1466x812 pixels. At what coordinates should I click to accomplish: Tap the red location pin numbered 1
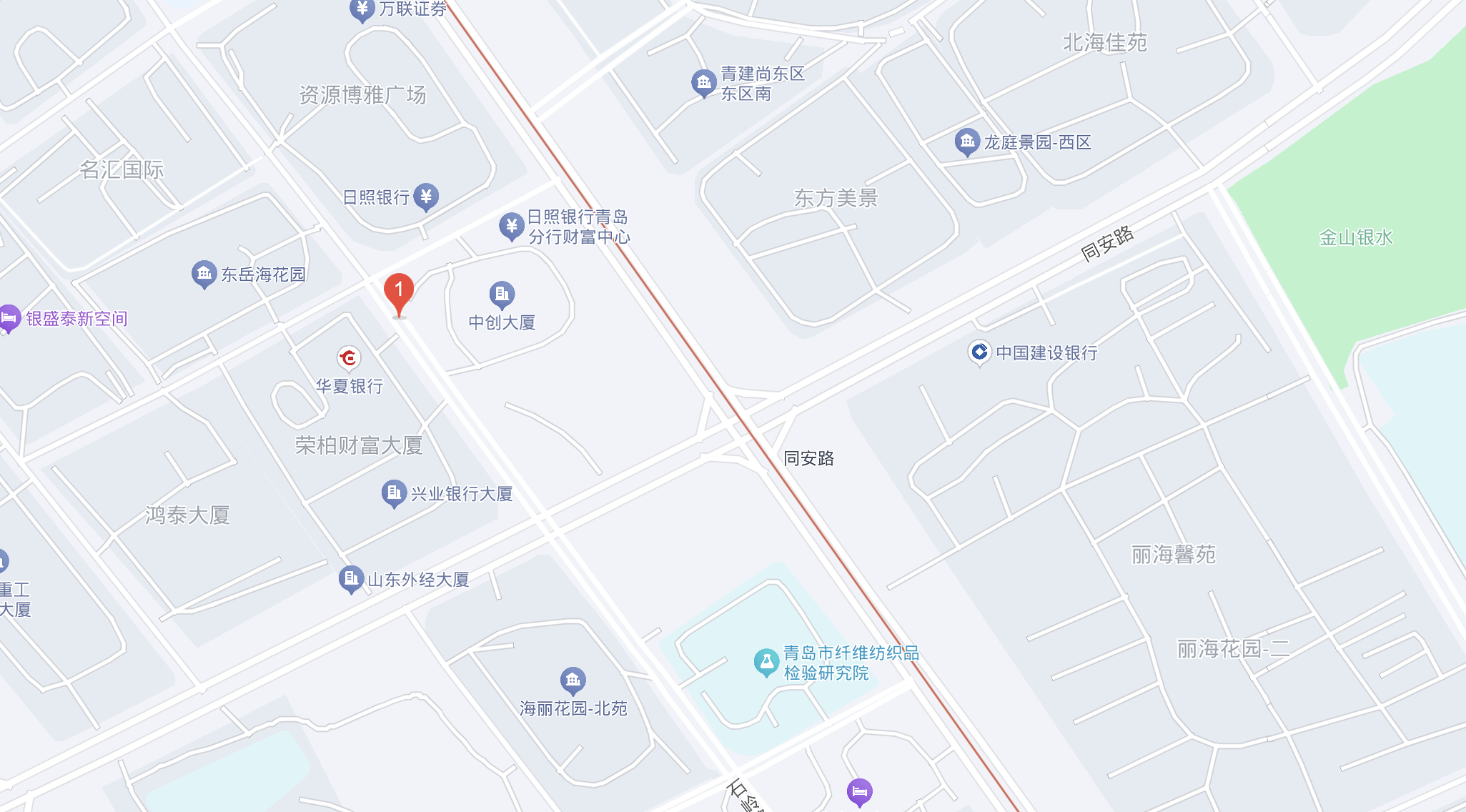[399, 291]
